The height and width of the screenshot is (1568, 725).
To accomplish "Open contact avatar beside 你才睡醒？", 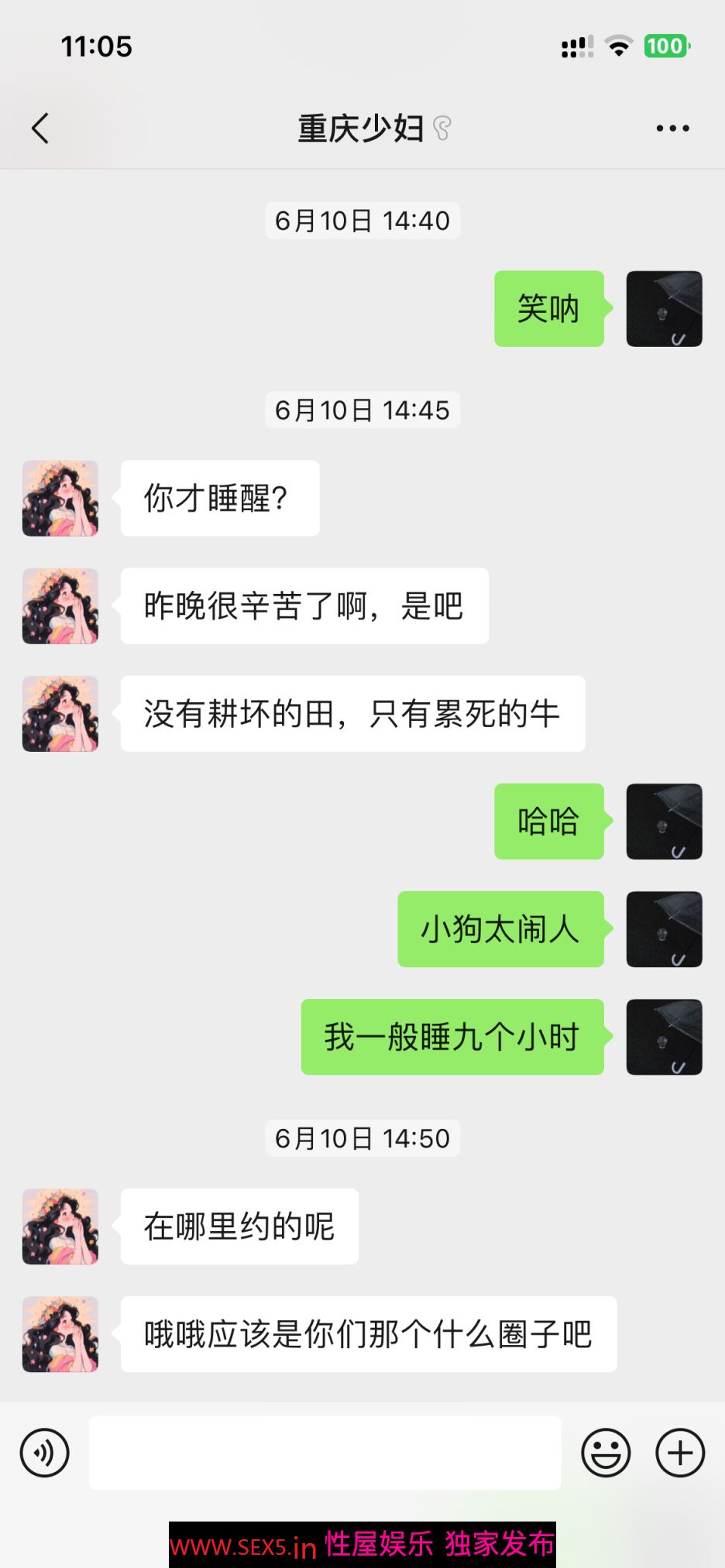I will (x=60, y=499).
